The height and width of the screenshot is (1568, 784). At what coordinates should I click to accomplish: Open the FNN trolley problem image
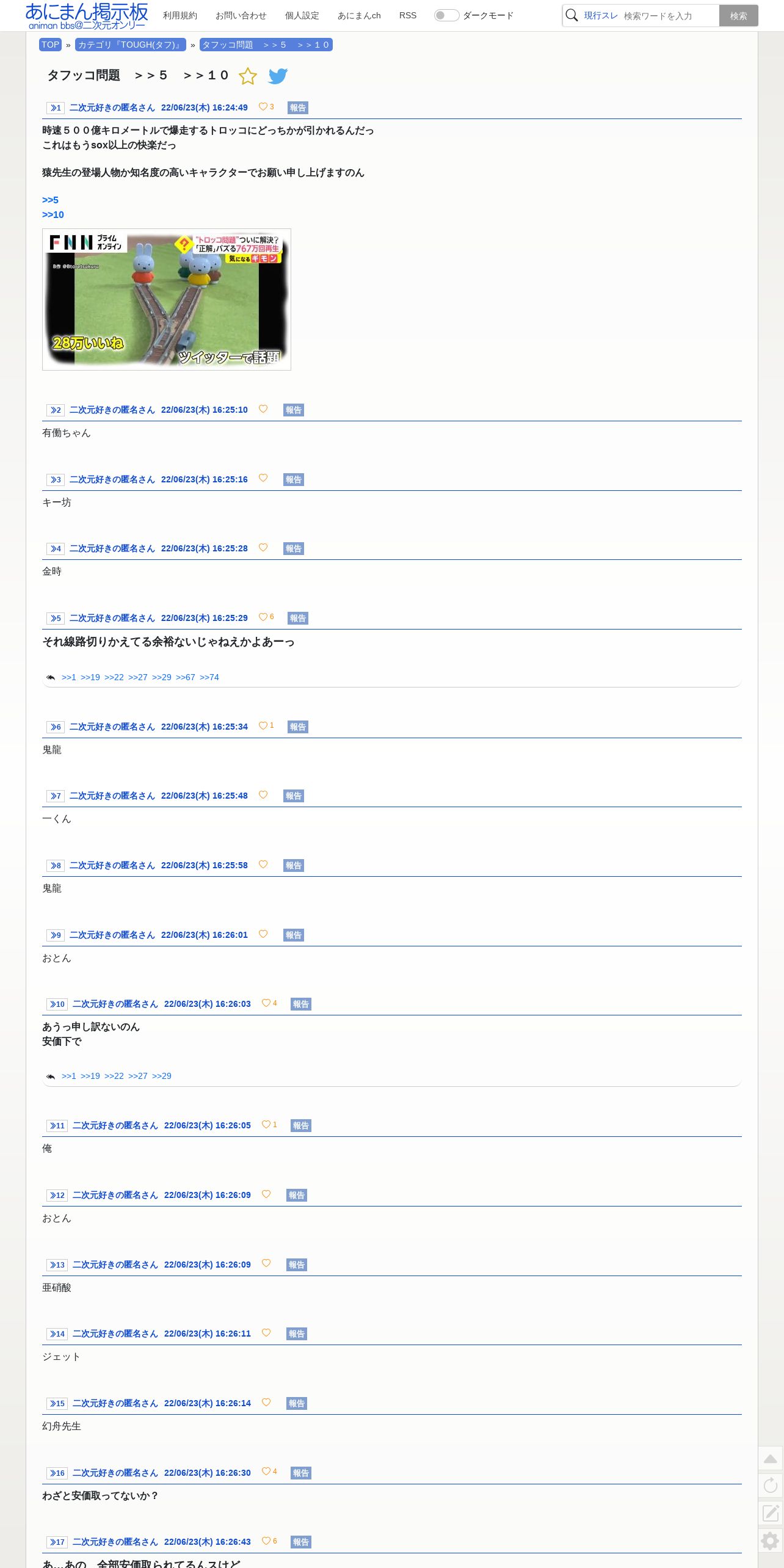167,299
